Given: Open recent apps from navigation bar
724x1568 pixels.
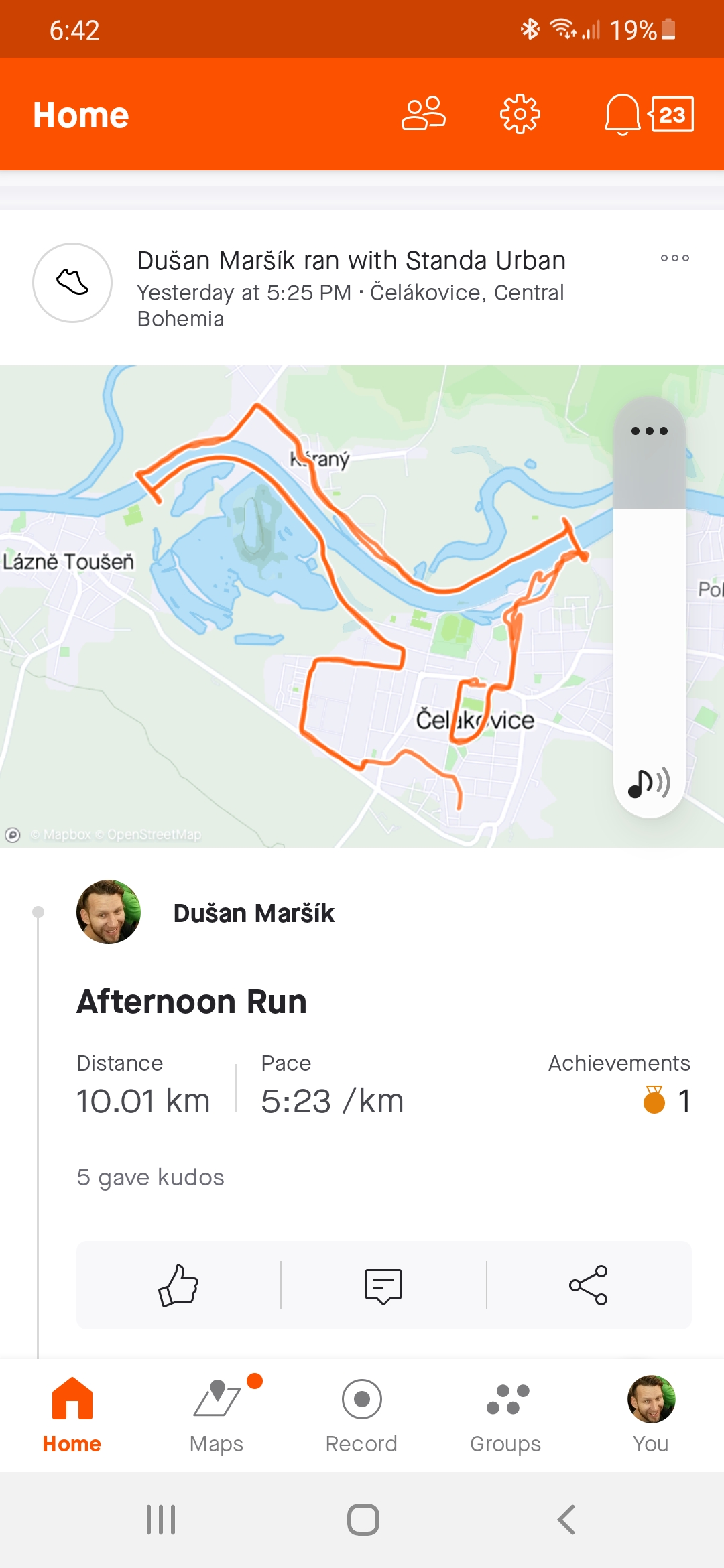Looking at the screenshot, I should [161, 1519].
